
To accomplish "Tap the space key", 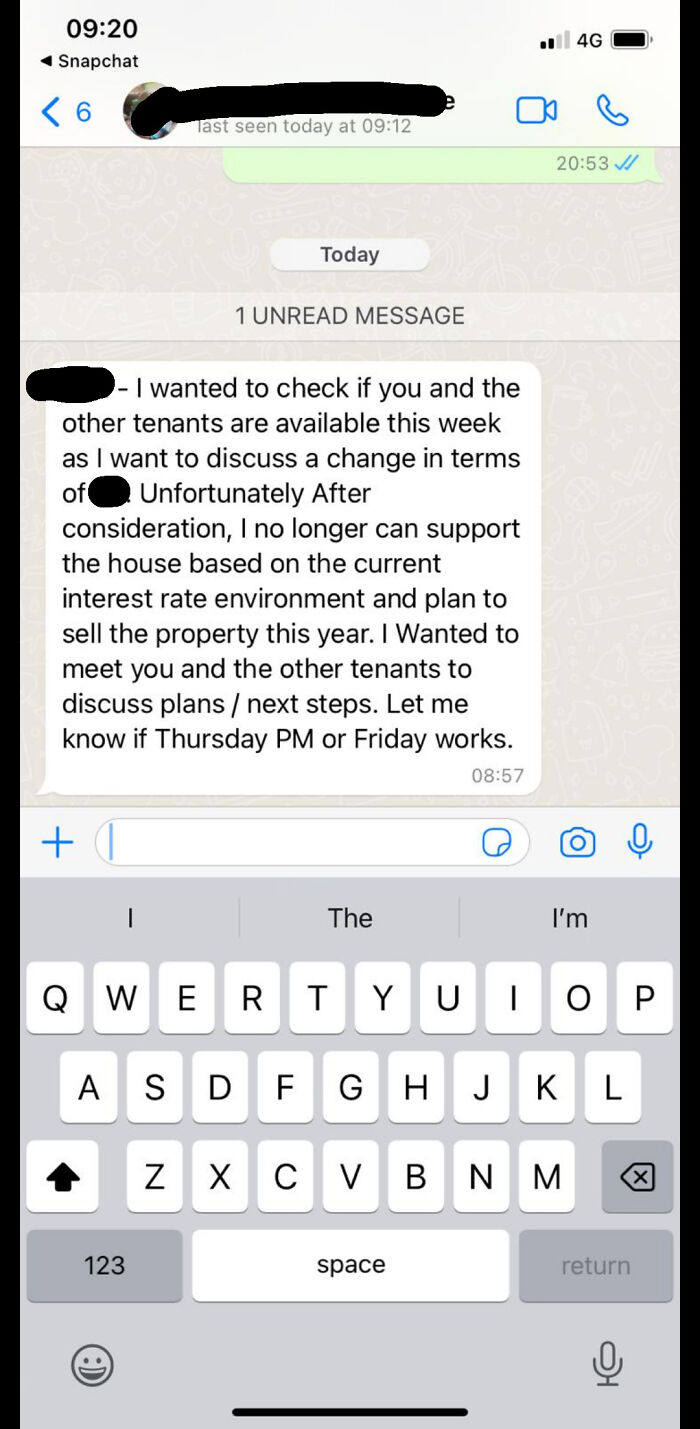I will click(350, 1265).
